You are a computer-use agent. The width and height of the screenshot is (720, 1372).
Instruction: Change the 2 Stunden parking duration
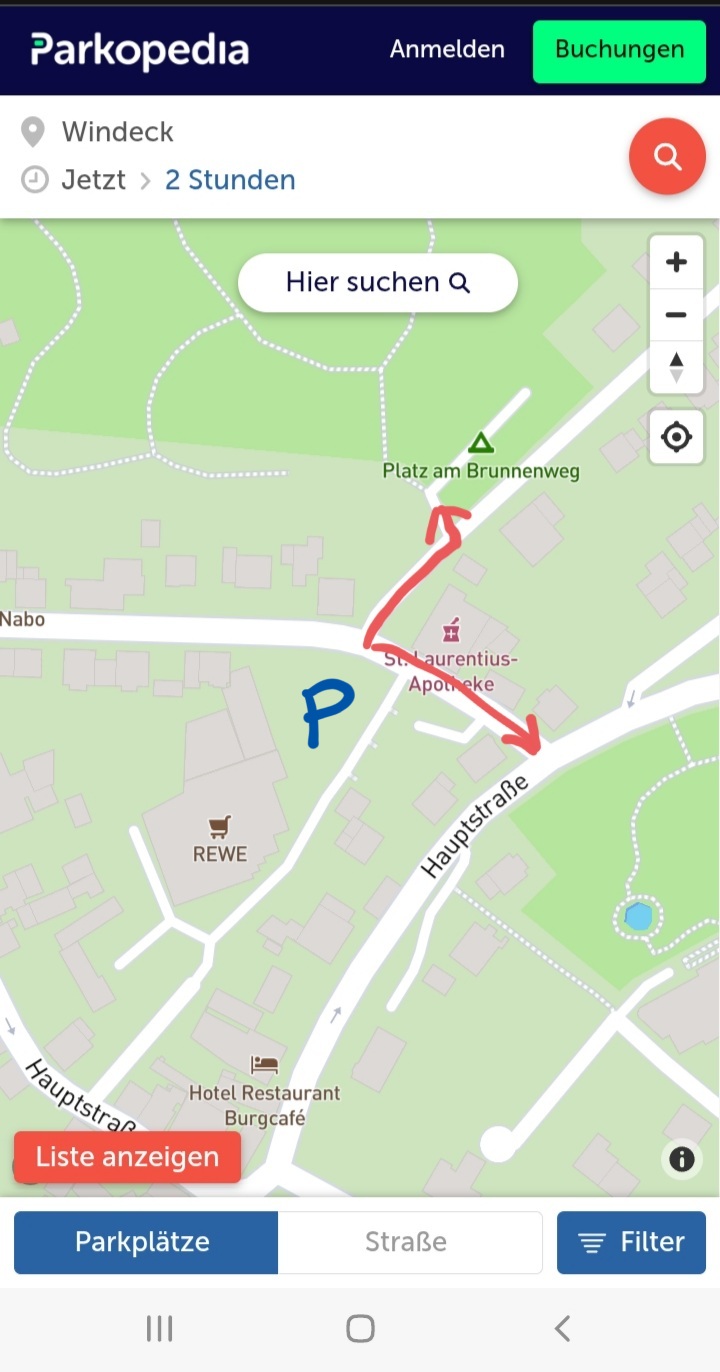(230, 180)
